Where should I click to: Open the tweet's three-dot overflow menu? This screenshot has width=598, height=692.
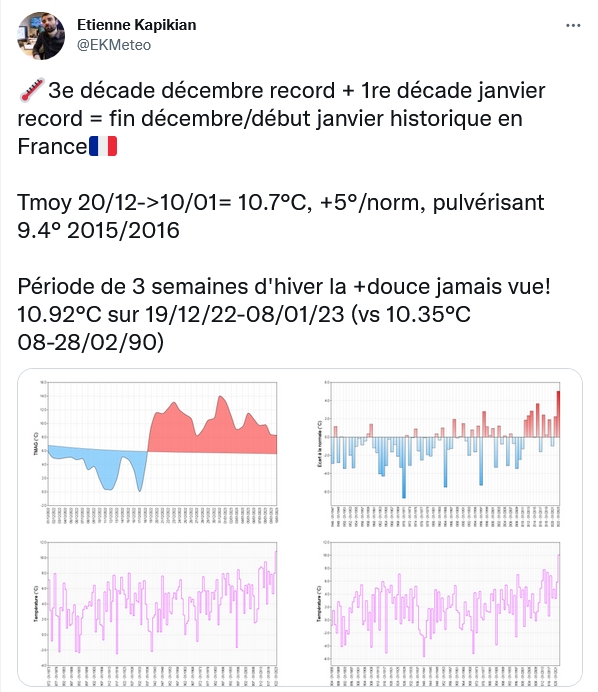(x=573, y=26)
